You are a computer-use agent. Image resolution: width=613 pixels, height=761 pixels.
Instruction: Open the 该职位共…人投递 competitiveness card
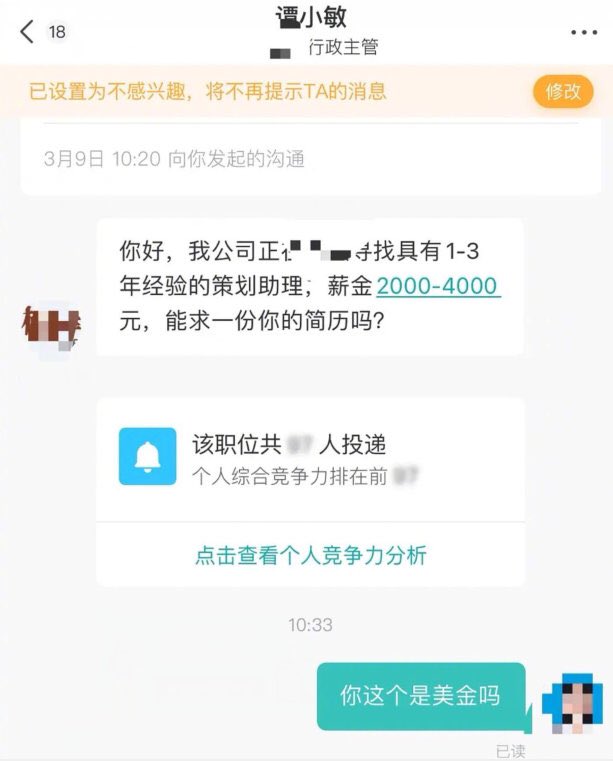(x=310, y=457)
